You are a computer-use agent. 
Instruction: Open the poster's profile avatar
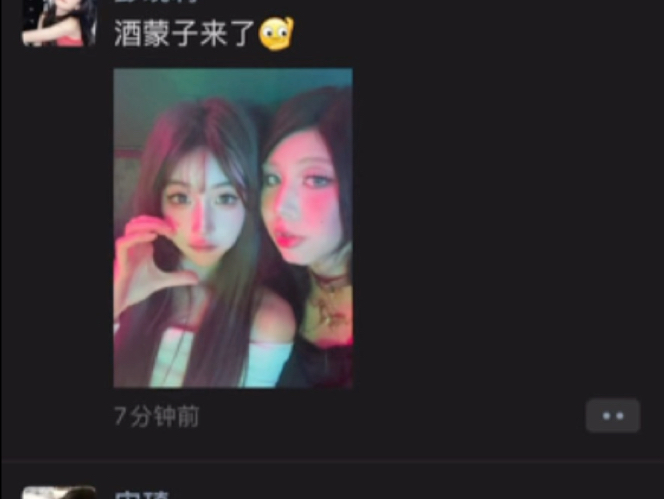coord(58,22)
